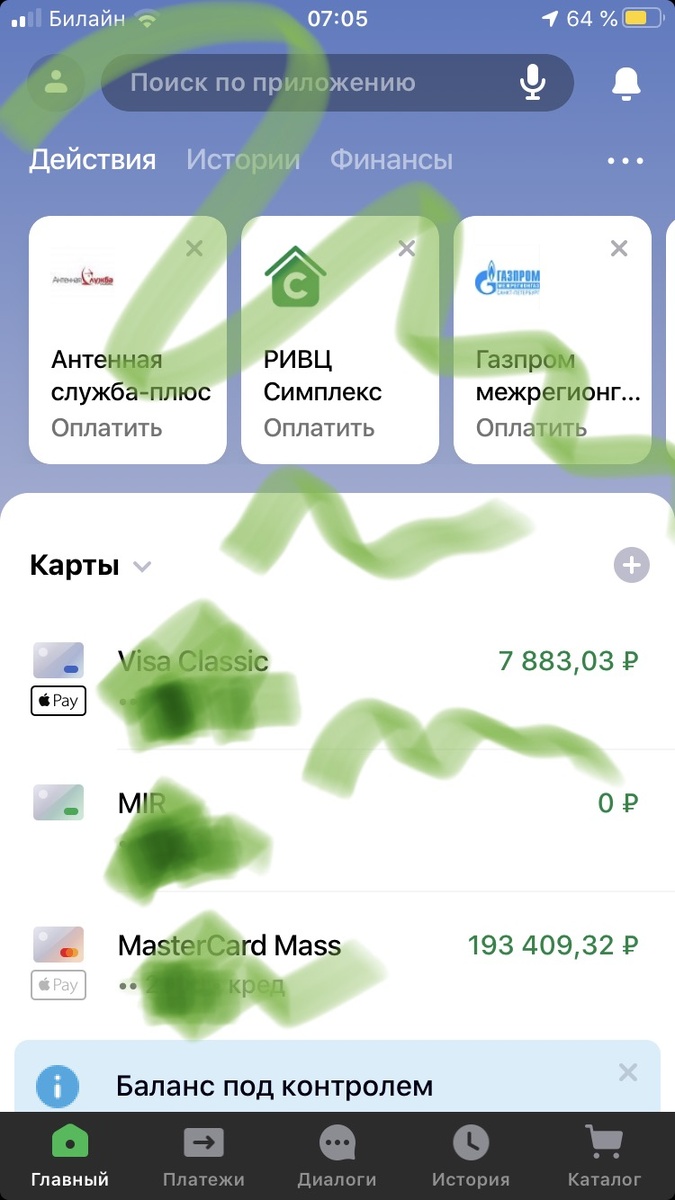Tap the app search field

coord(310,83)
